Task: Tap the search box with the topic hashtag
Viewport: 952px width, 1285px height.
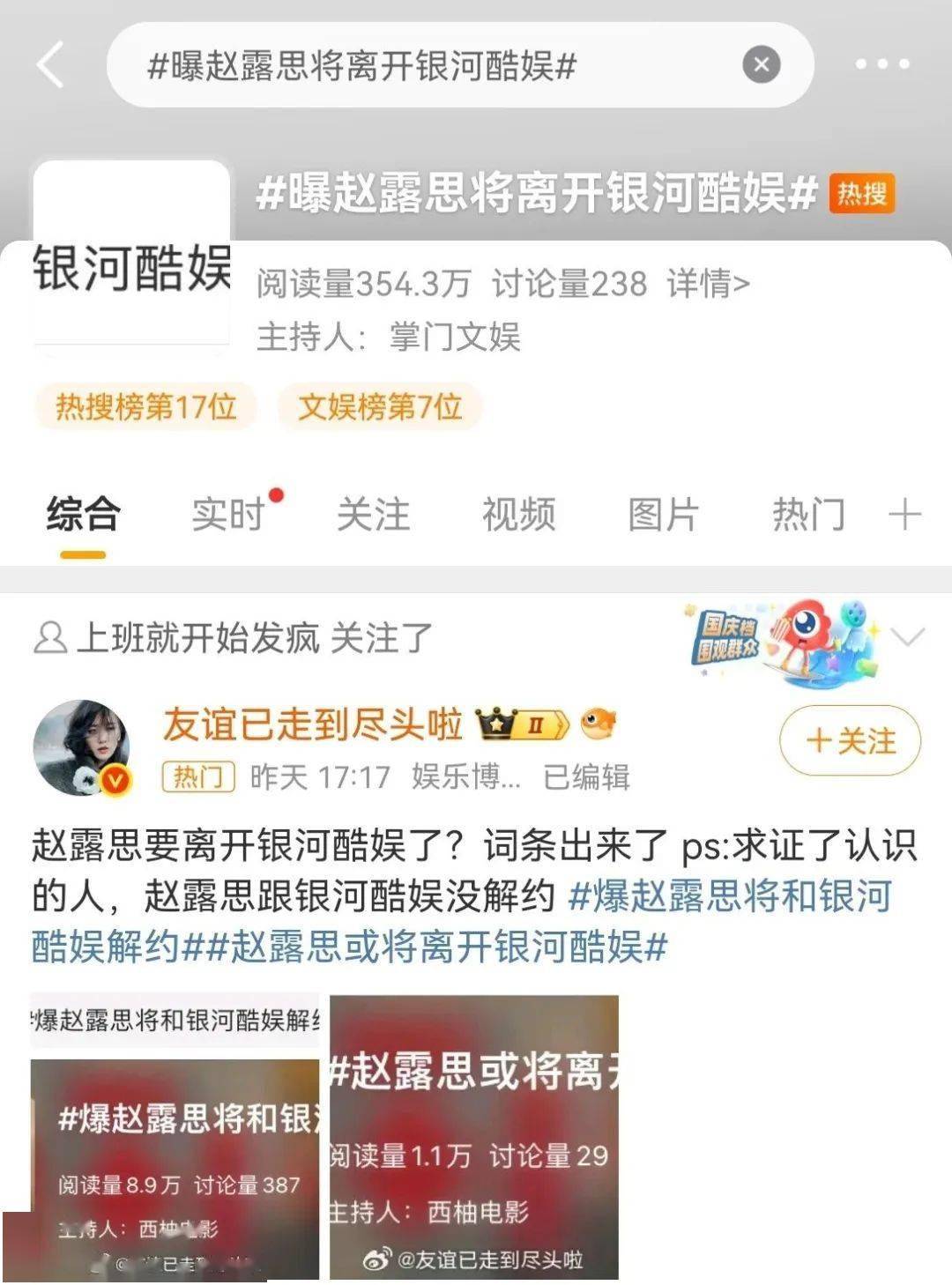Action: (x=423, y=66)
